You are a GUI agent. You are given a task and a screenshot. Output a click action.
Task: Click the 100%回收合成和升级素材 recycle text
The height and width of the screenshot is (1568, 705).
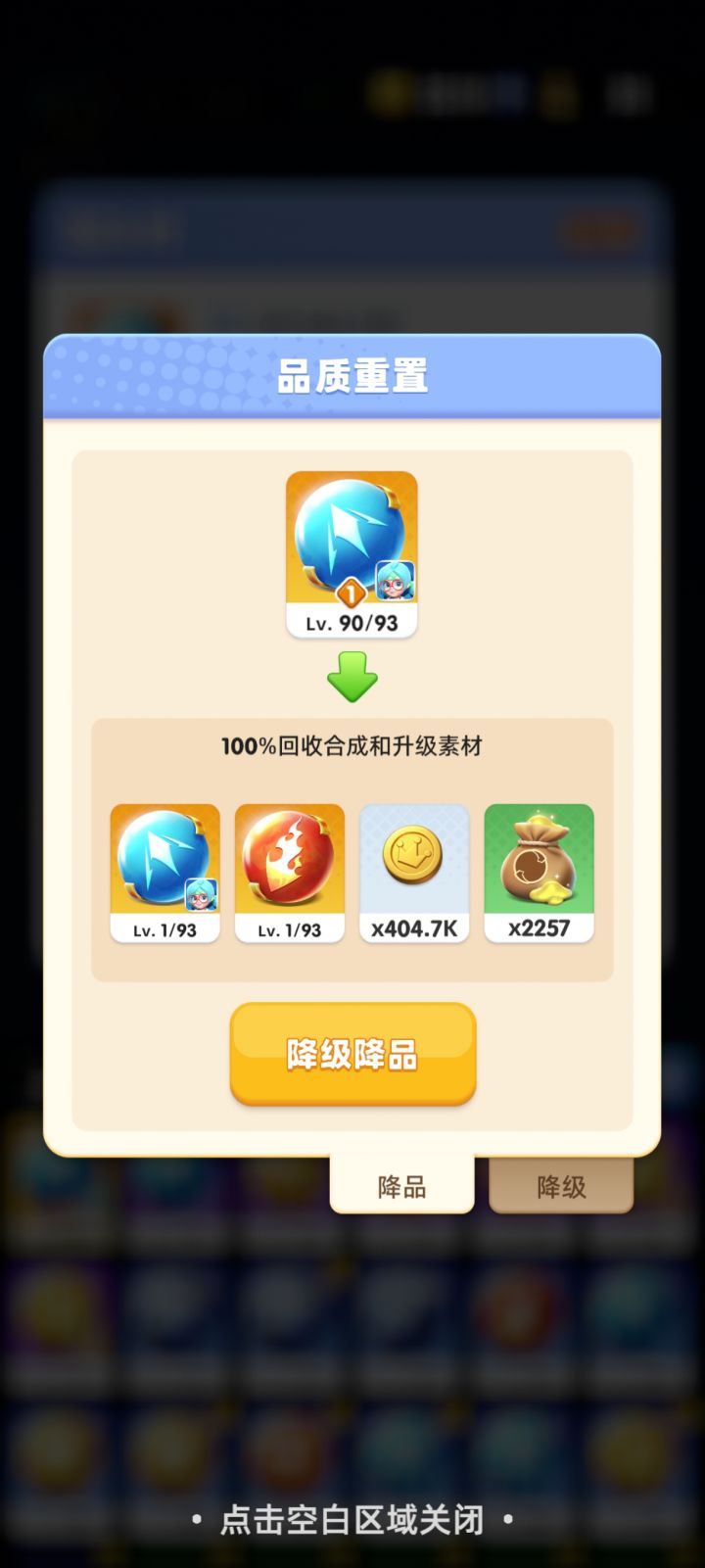click(x=352, y=746)
